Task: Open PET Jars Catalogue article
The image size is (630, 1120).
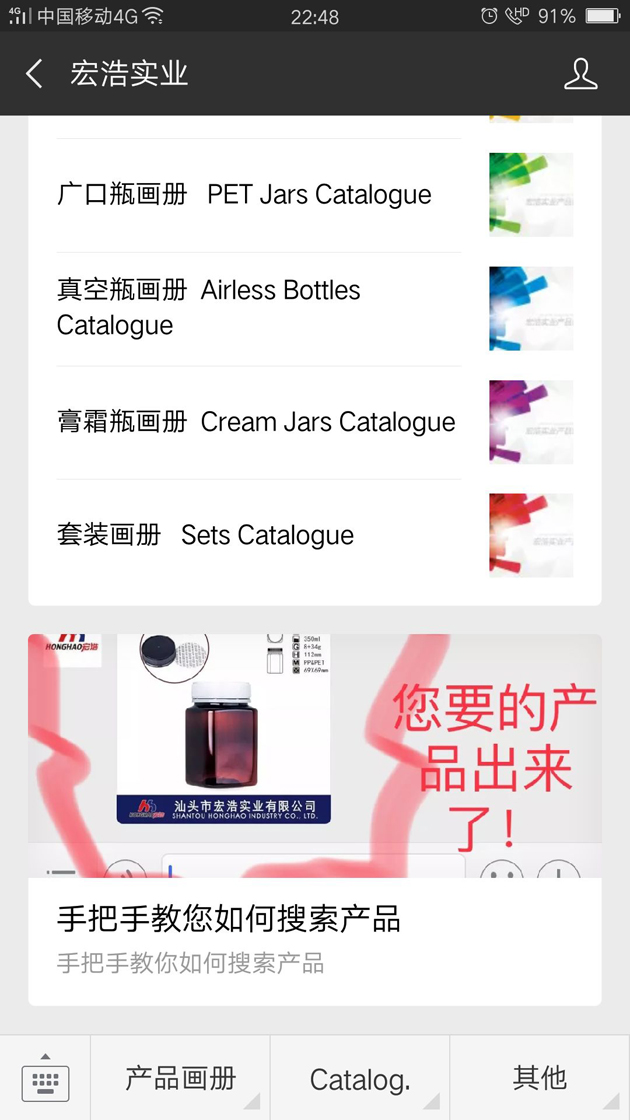Action: (x=244, y=195)
